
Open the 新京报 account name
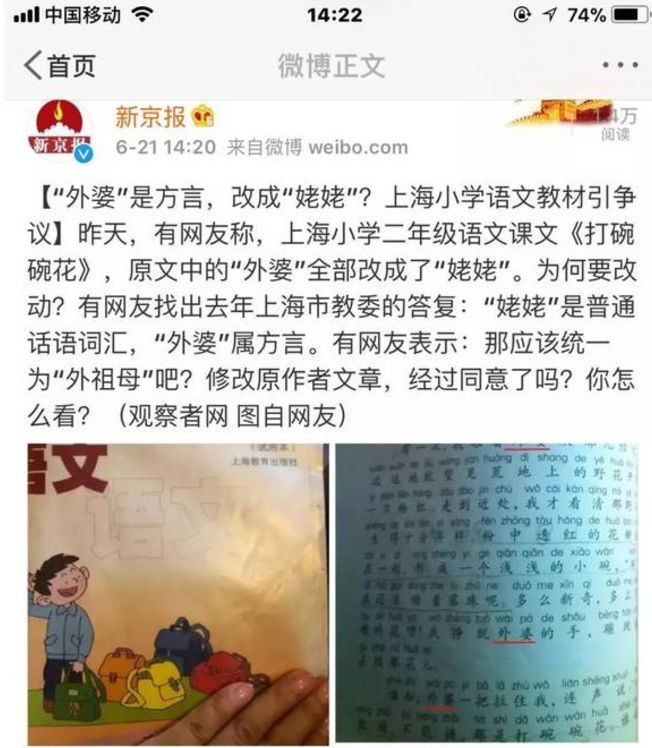pyautogui.click(x=152, y=117)
